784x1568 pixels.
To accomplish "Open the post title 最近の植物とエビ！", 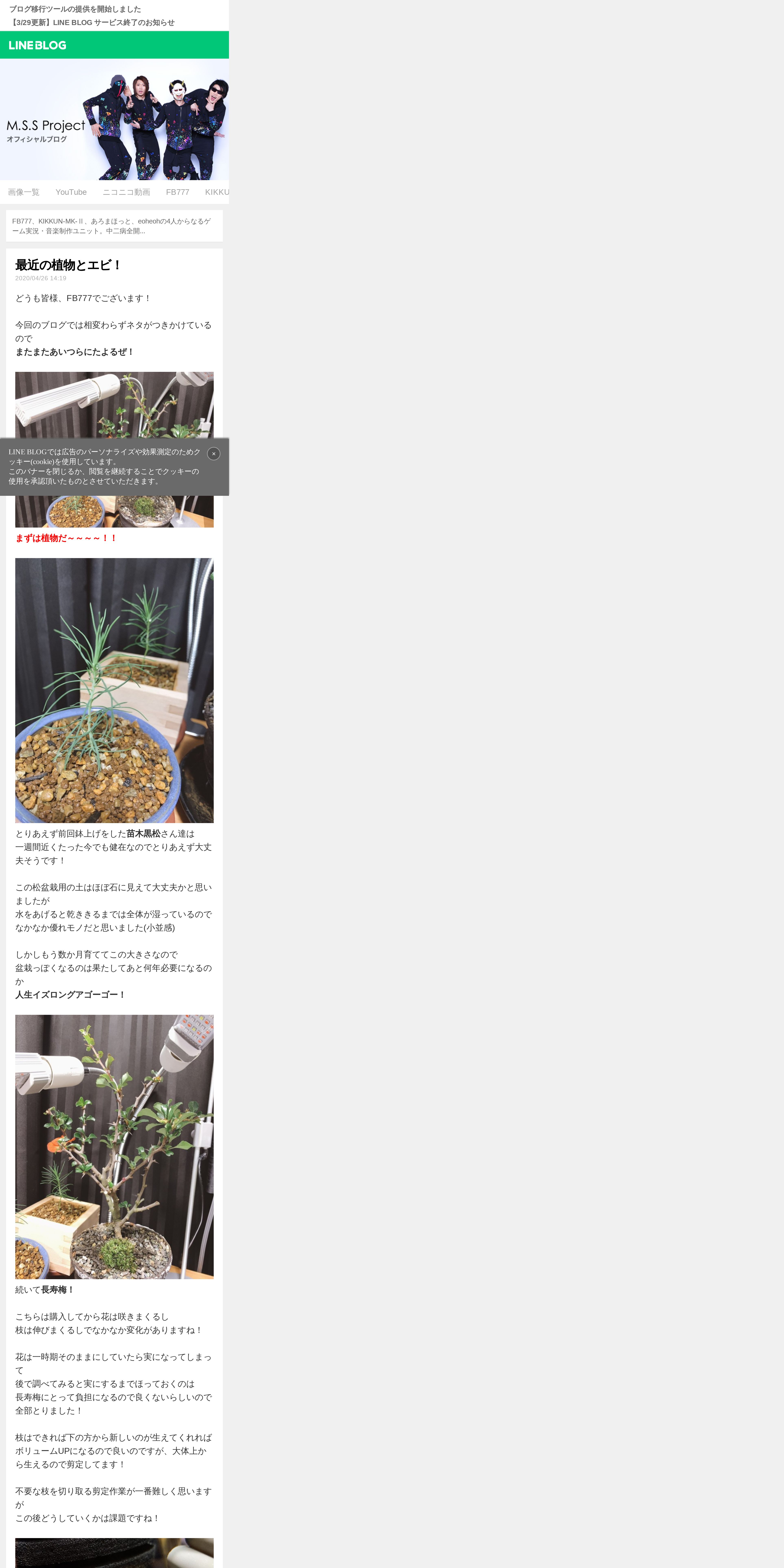I will [68, 265].
